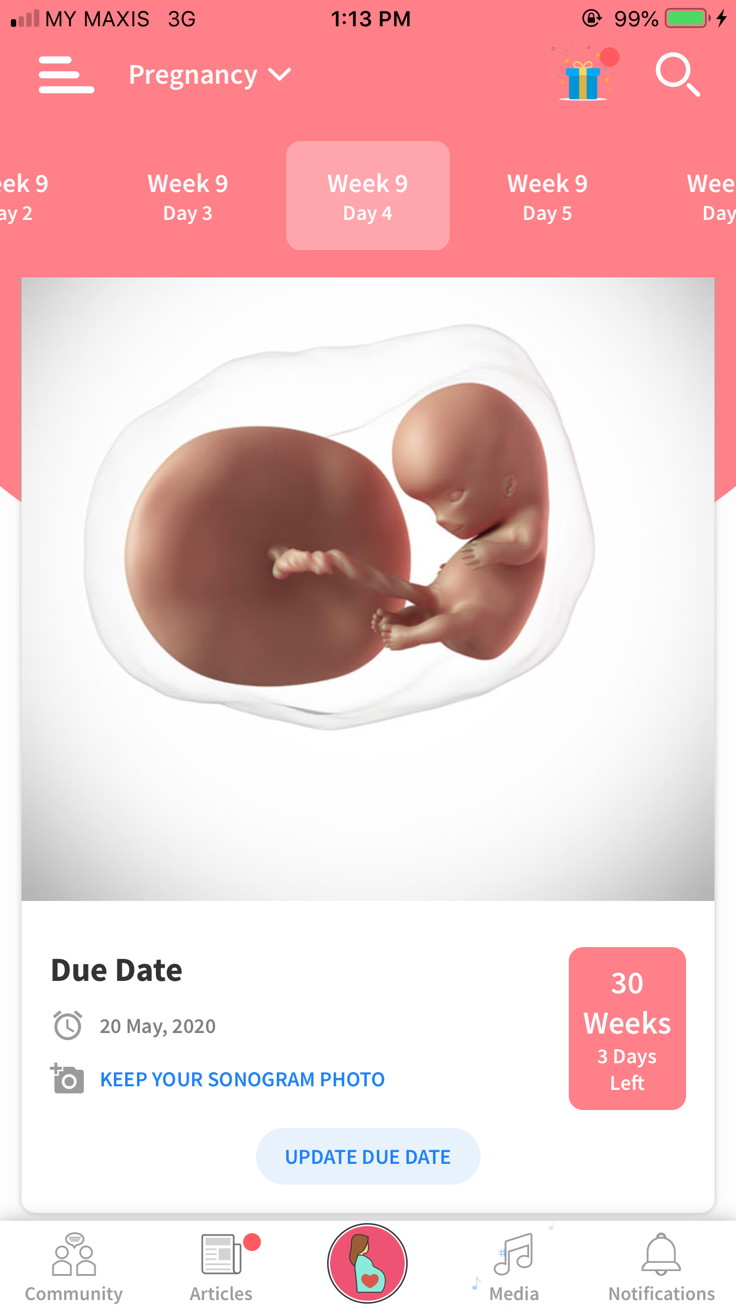The image size is (736, 1308).
Task: Tap Keep Your Sonogram Photo
Action: pyautogui.click(x=242, y=1080)
